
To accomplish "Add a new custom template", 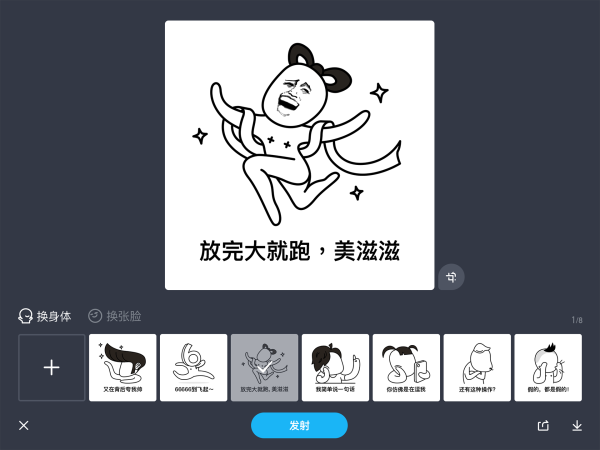I will click(52, 367).
